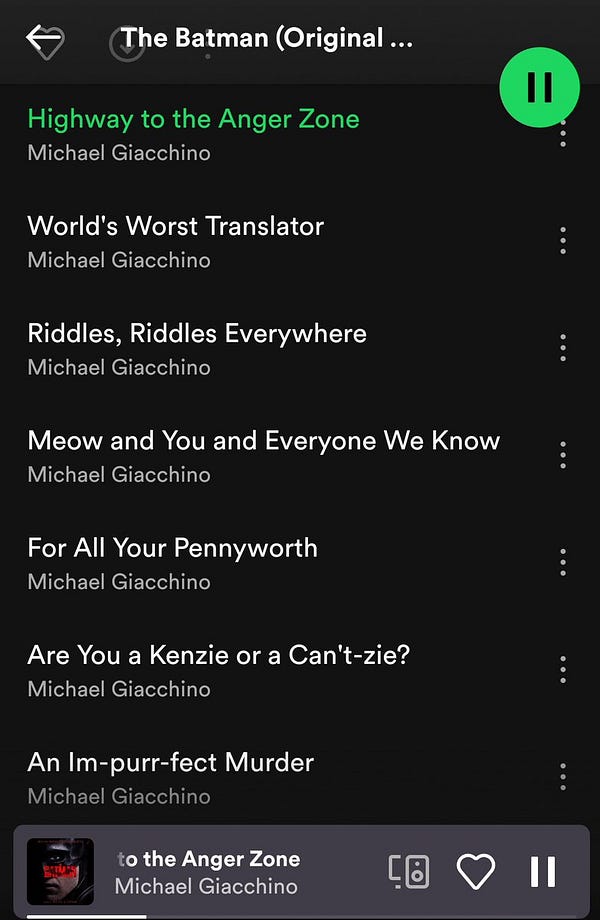Go back using the top-left arrow
This screenshot has width=600, height=920.
coord(45,41)
